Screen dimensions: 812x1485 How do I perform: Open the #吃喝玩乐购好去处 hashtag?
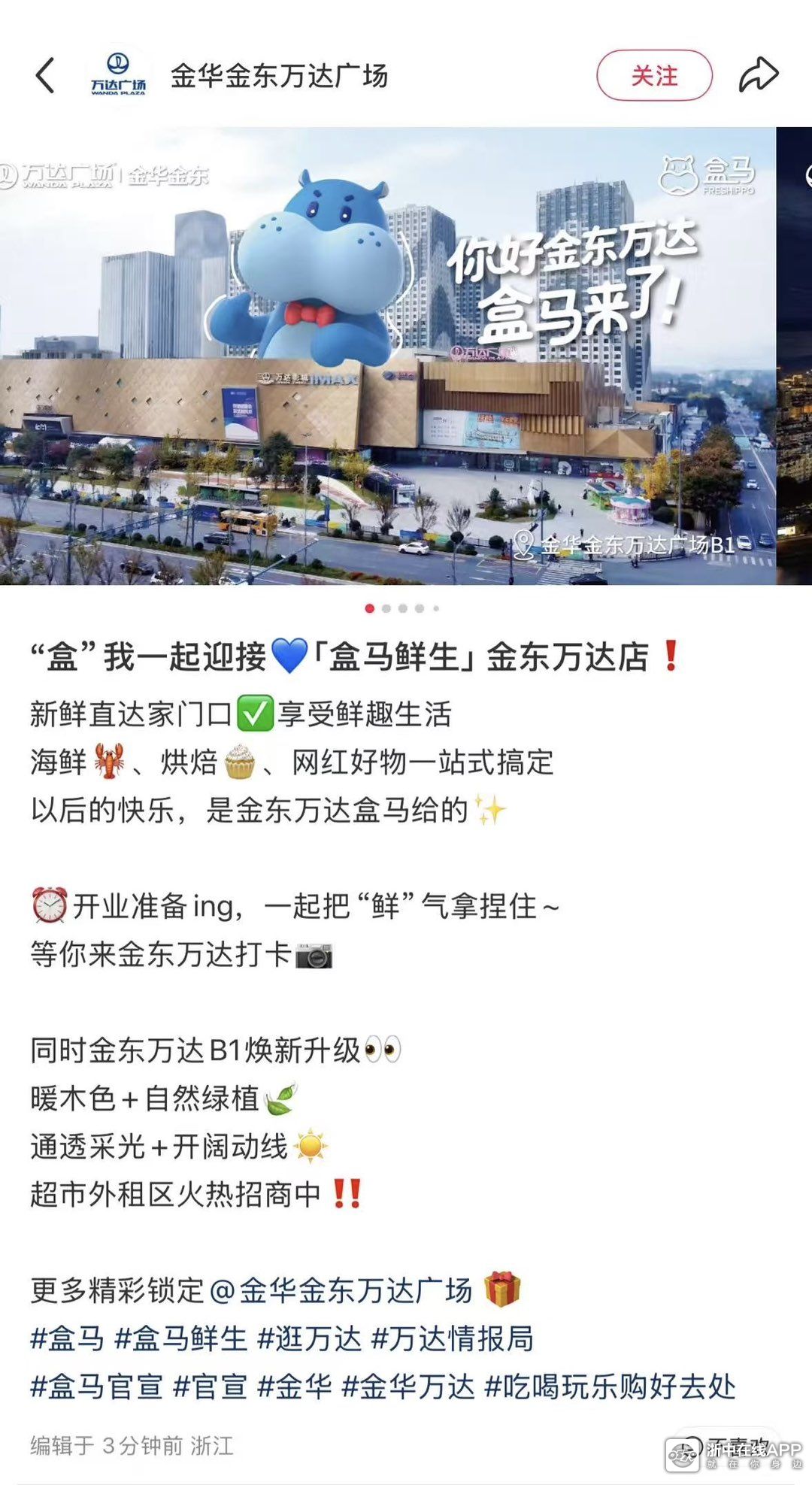pos(610,1387)
